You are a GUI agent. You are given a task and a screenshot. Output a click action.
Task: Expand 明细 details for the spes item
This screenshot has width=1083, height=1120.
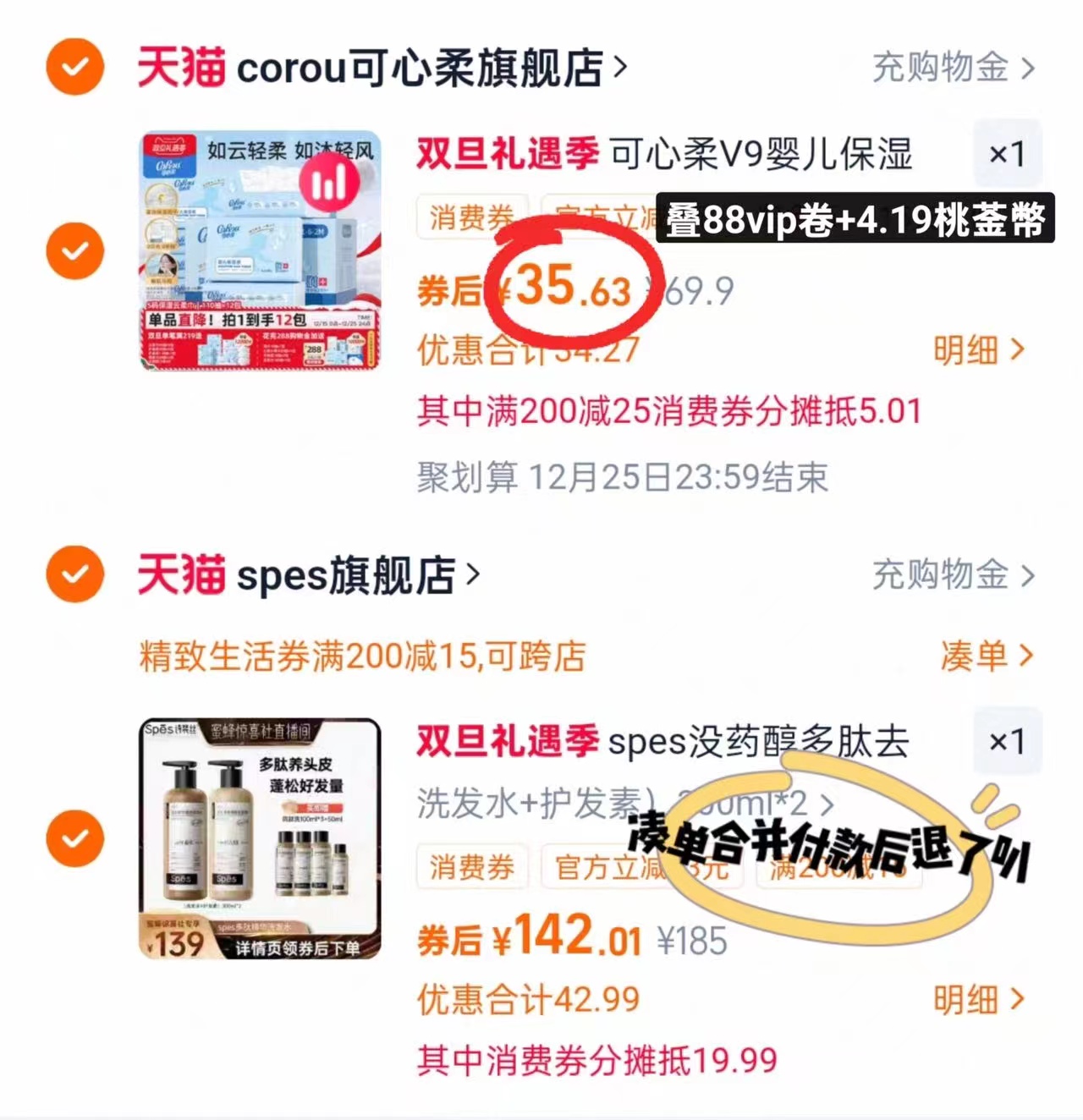tap(979, 1000)
